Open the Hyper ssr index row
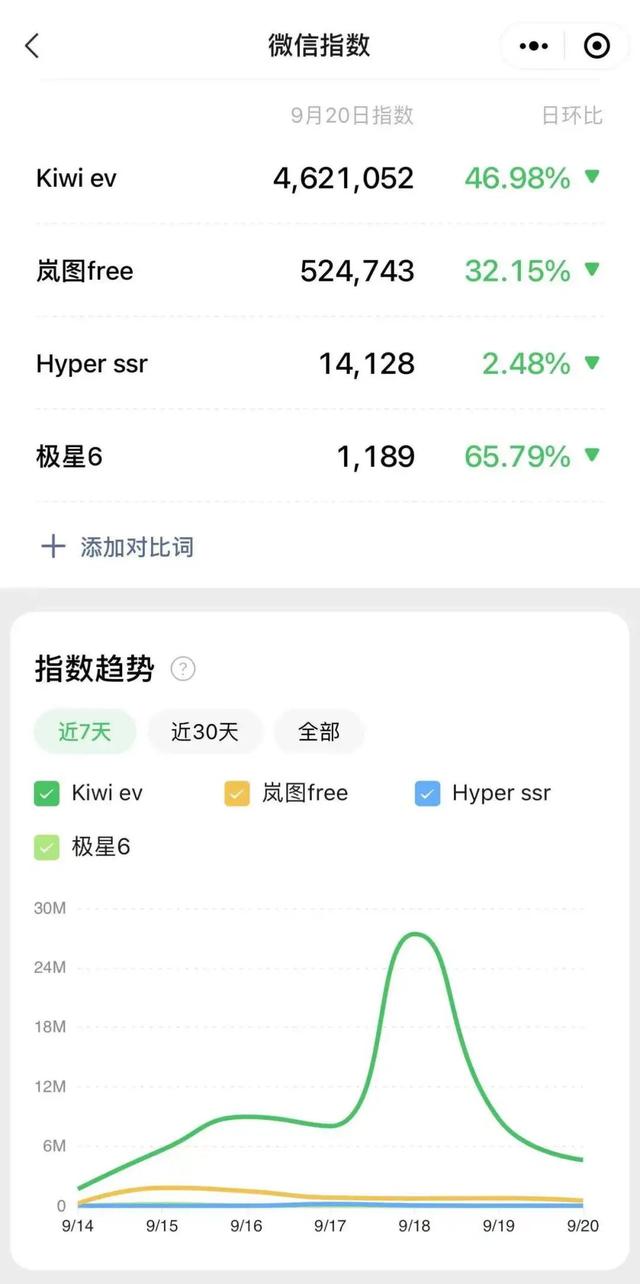The width and height of the screenshot is (640, 1284). (x=320, y=364)
